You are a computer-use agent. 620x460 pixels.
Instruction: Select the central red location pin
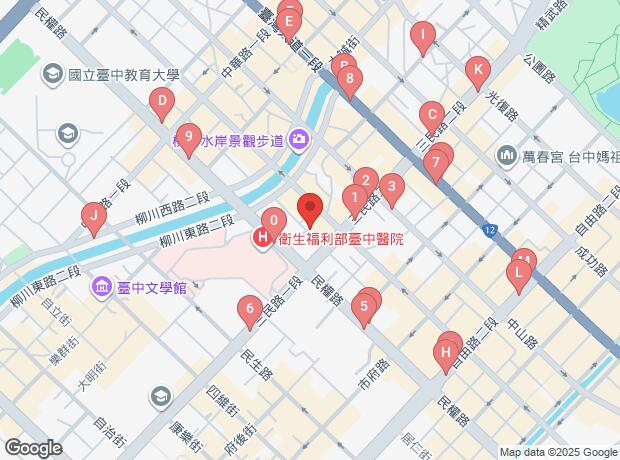pyautogui.click(x=310, y=210)
